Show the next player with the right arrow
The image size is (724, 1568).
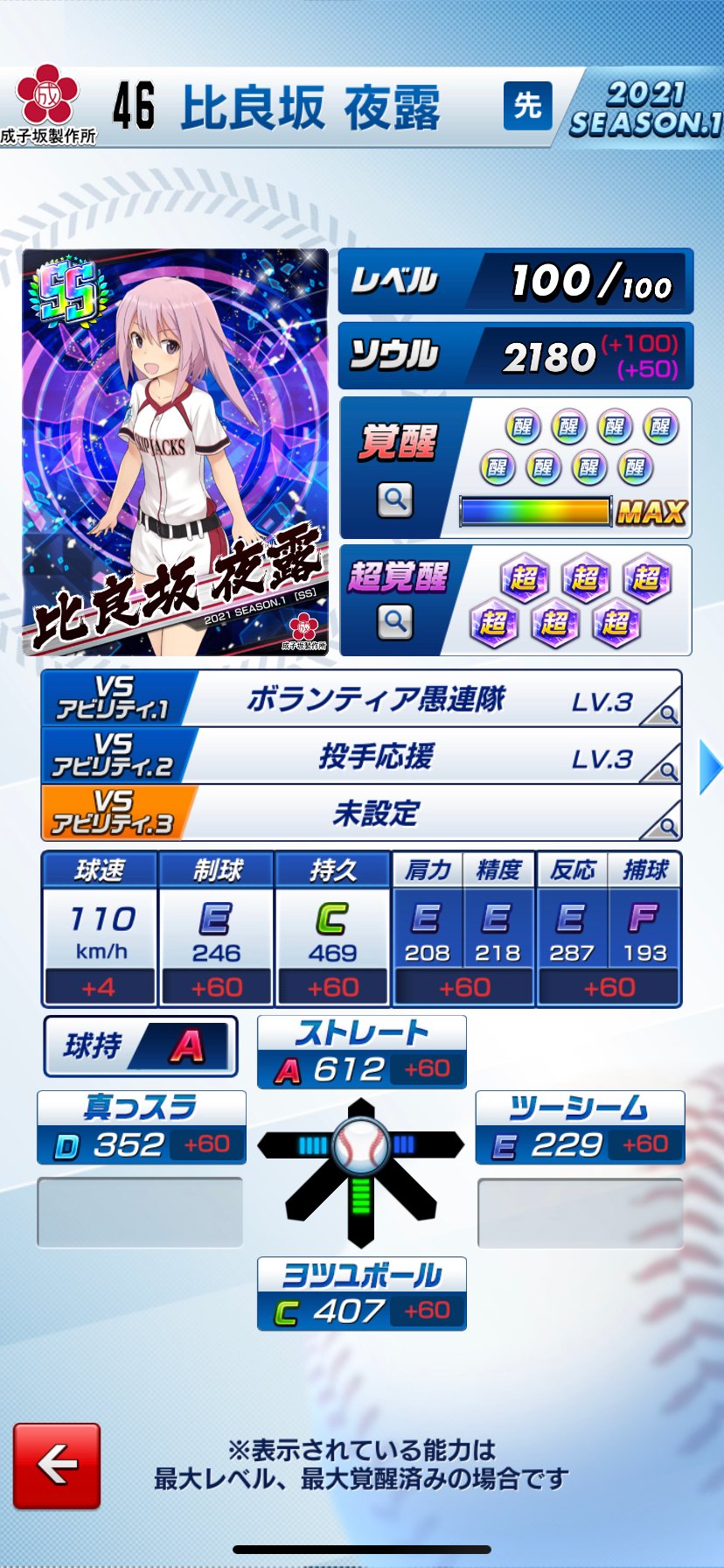coord(710,766)
